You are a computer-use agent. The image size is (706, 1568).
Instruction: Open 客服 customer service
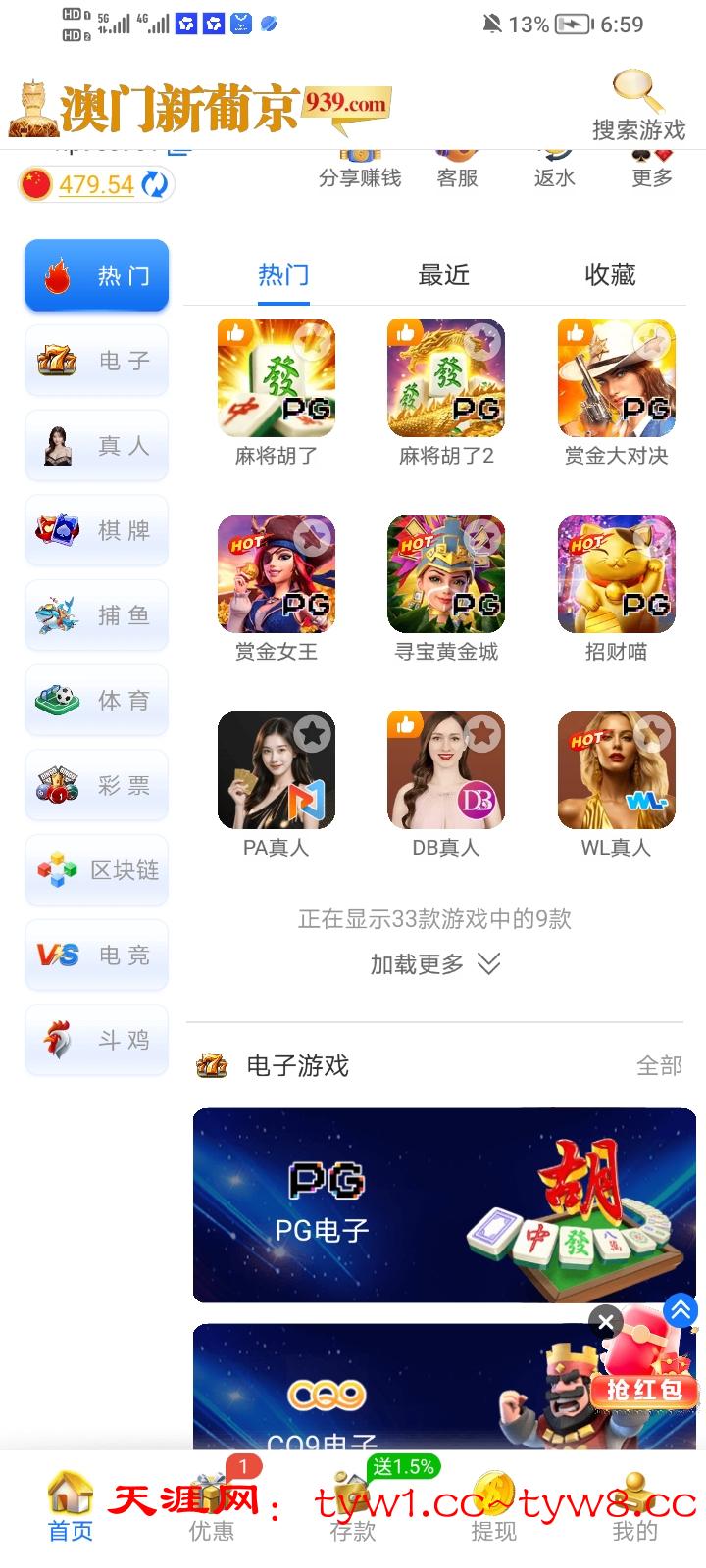point(457,169)
